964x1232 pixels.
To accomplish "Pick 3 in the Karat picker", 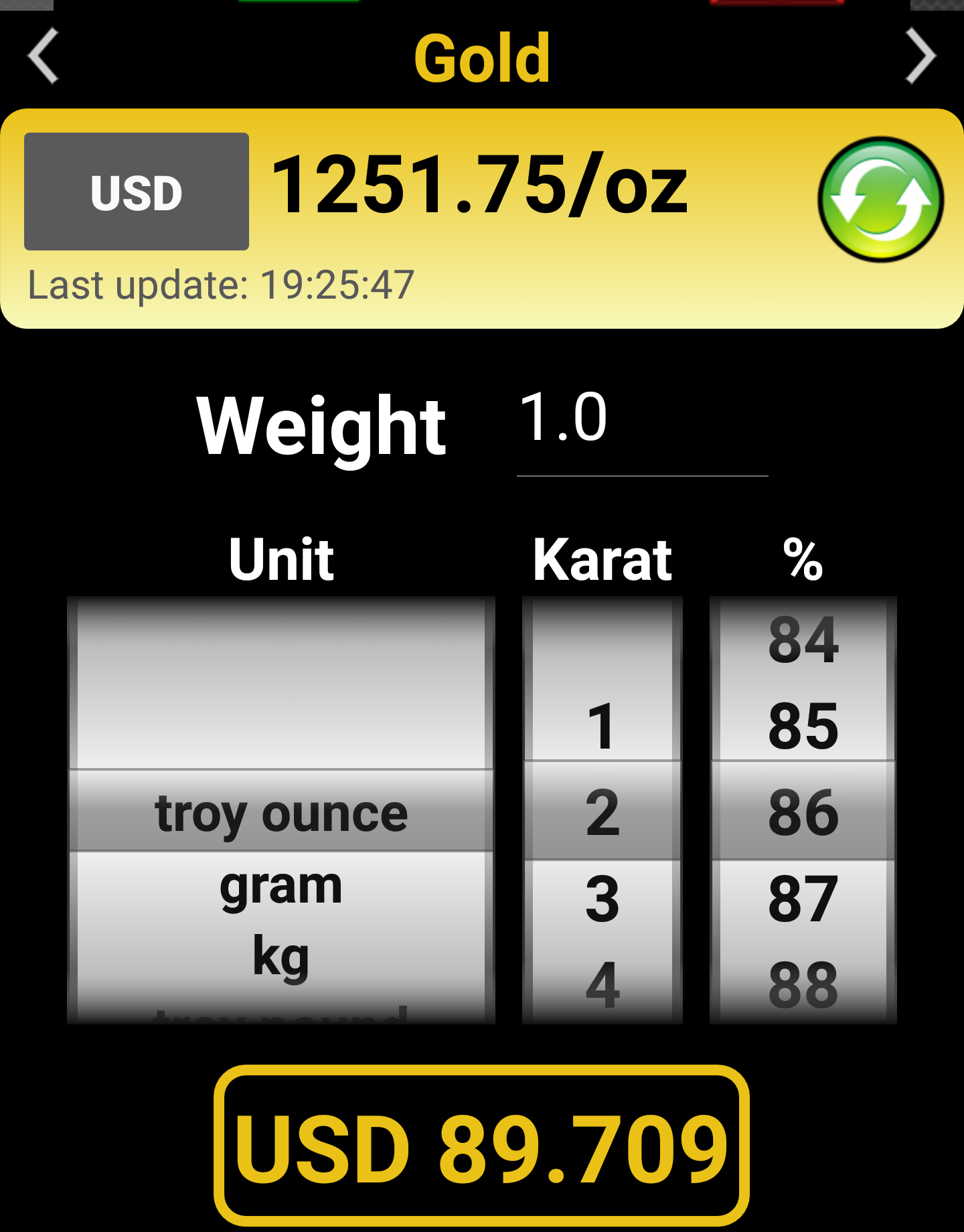I will click(x=602, y=899).
